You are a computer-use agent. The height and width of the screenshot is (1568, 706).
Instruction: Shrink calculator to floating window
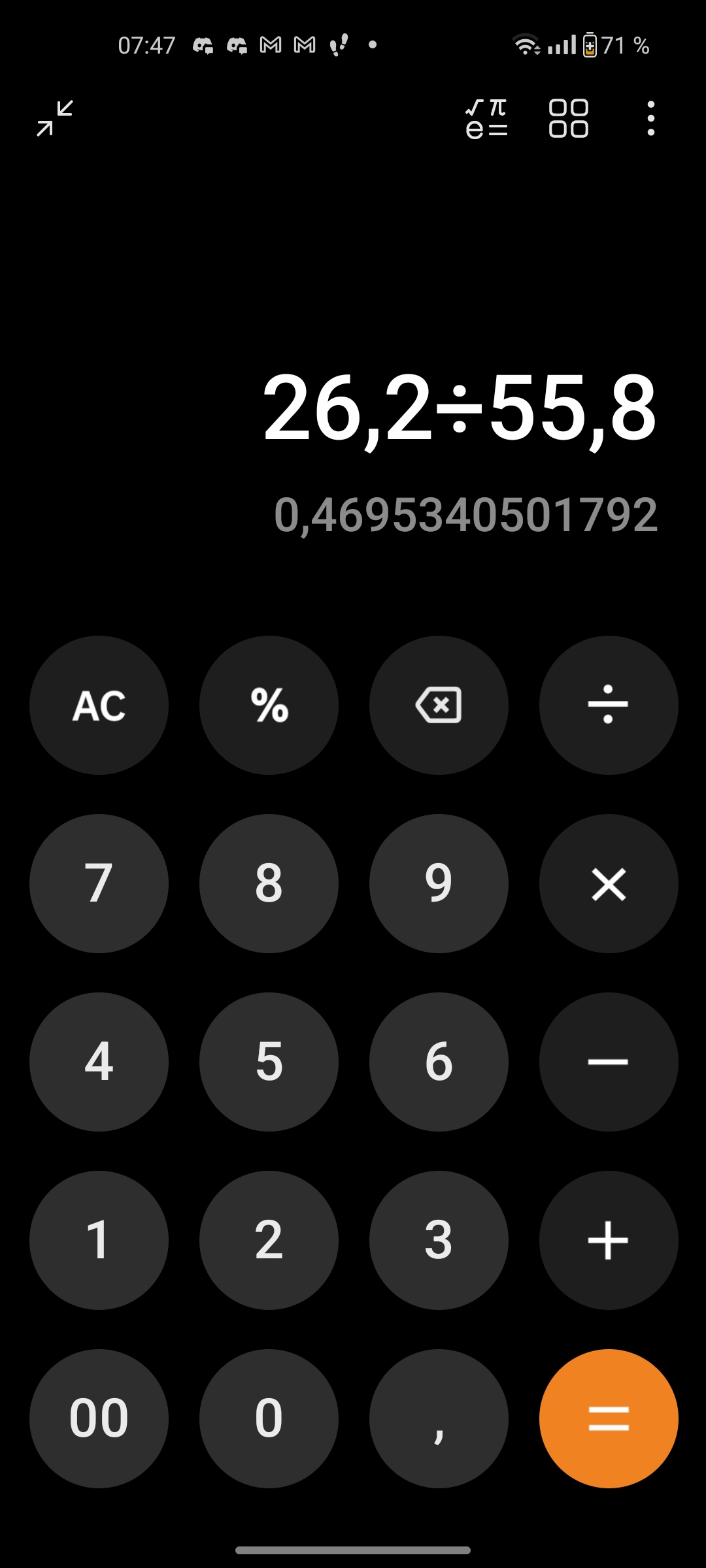pos(55,118)
